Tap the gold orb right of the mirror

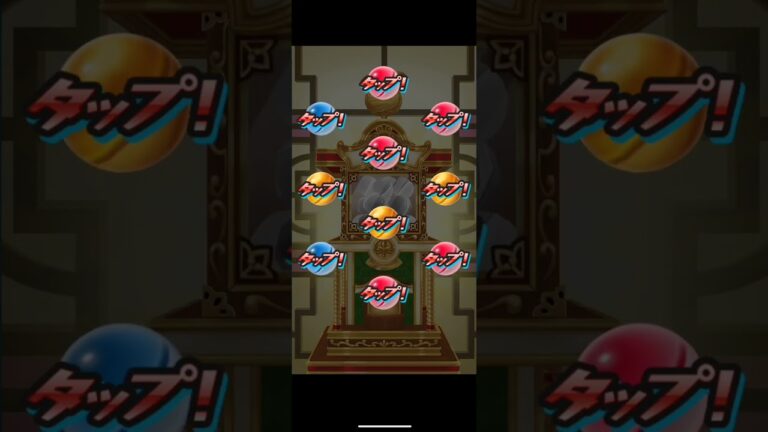(x=444, y=187)
